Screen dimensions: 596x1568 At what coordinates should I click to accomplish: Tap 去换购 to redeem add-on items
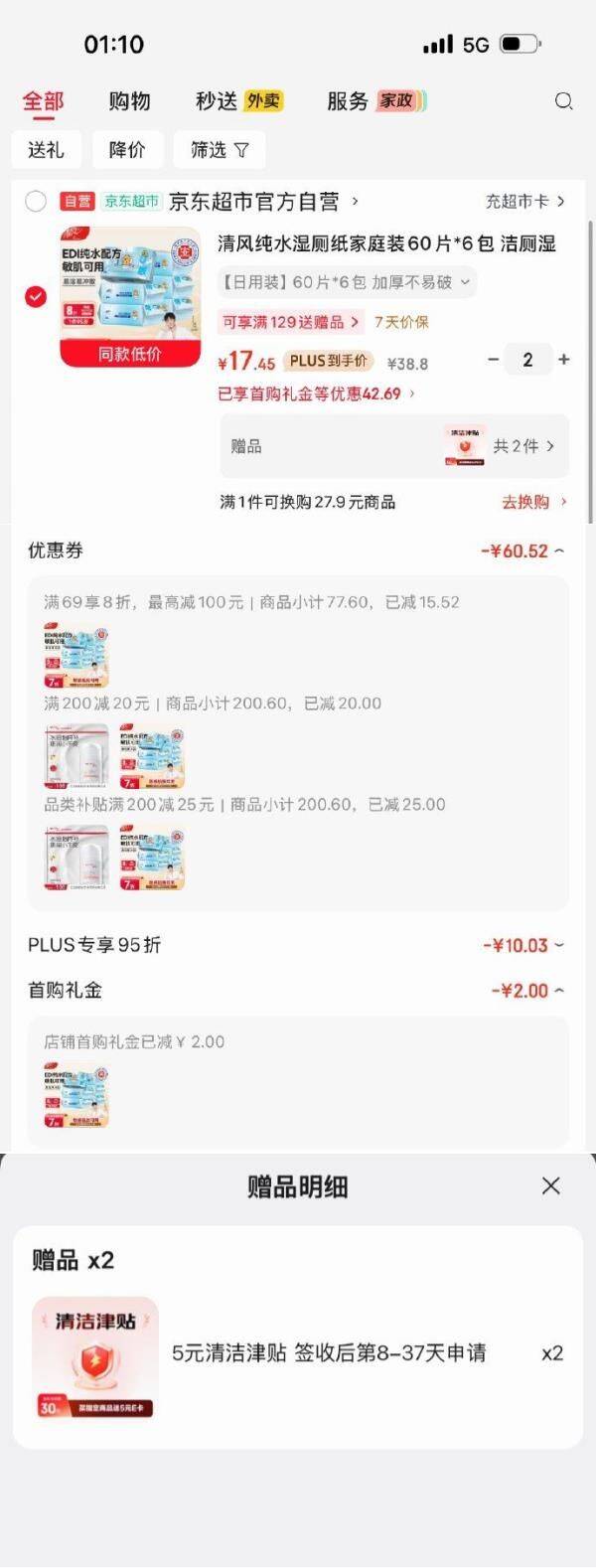pos(534,502)
